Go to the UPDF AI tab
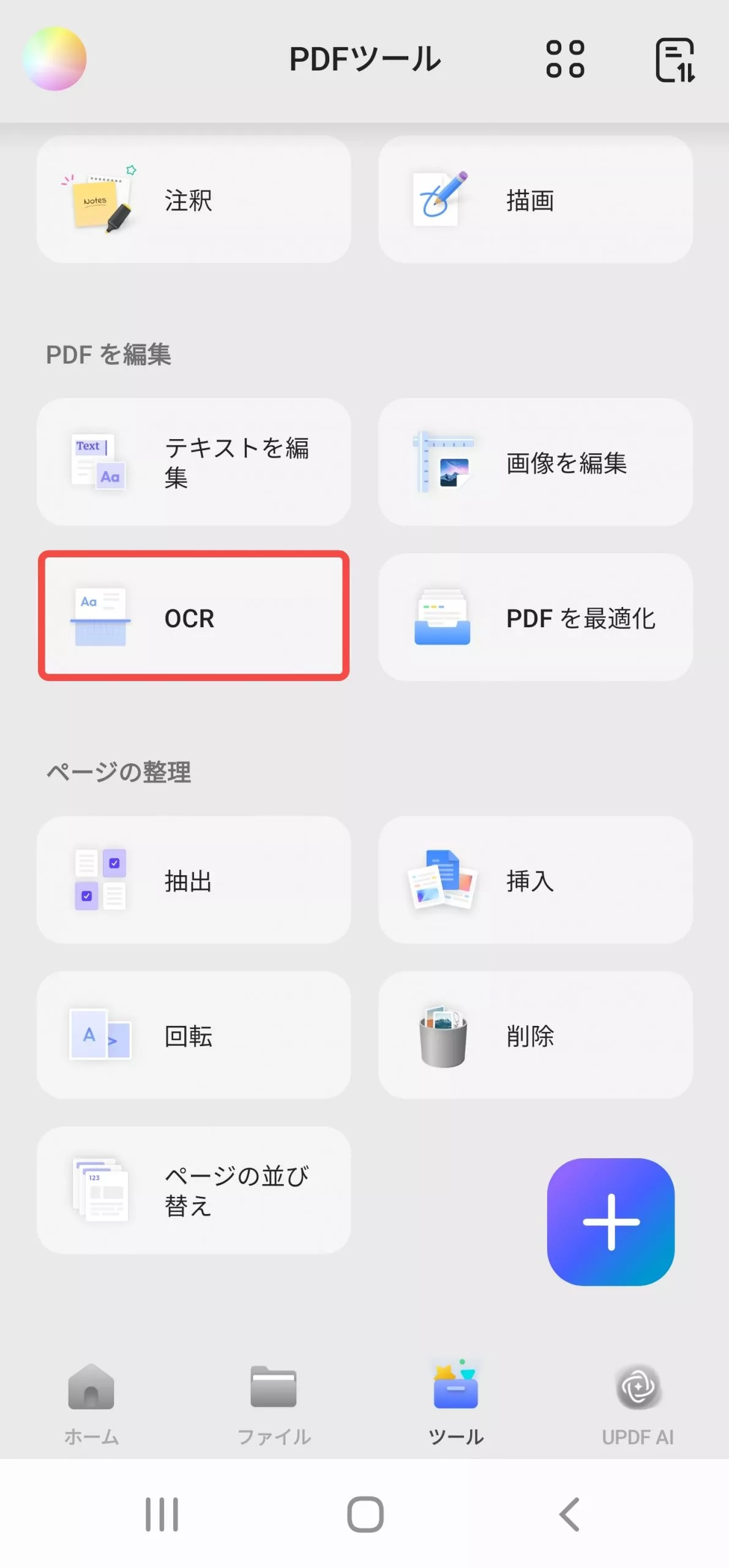The height and width of the screenshot is (1568, 729). point(637,1403)
